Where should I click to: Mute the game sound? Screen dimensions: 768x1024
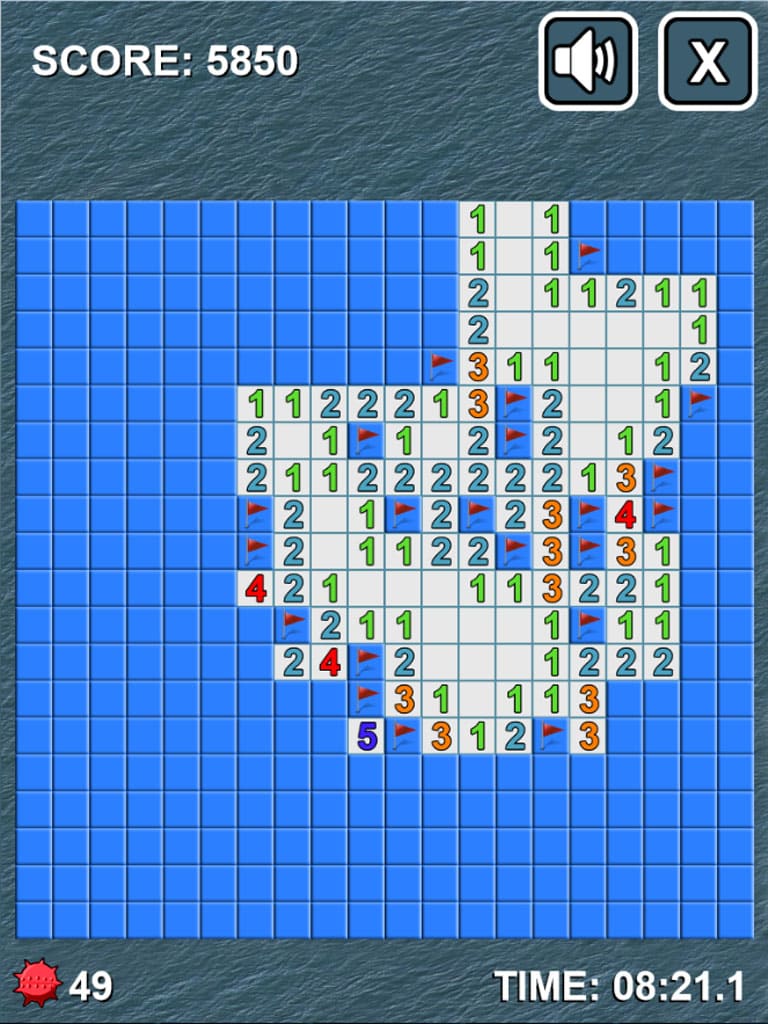tap(588, 61)
